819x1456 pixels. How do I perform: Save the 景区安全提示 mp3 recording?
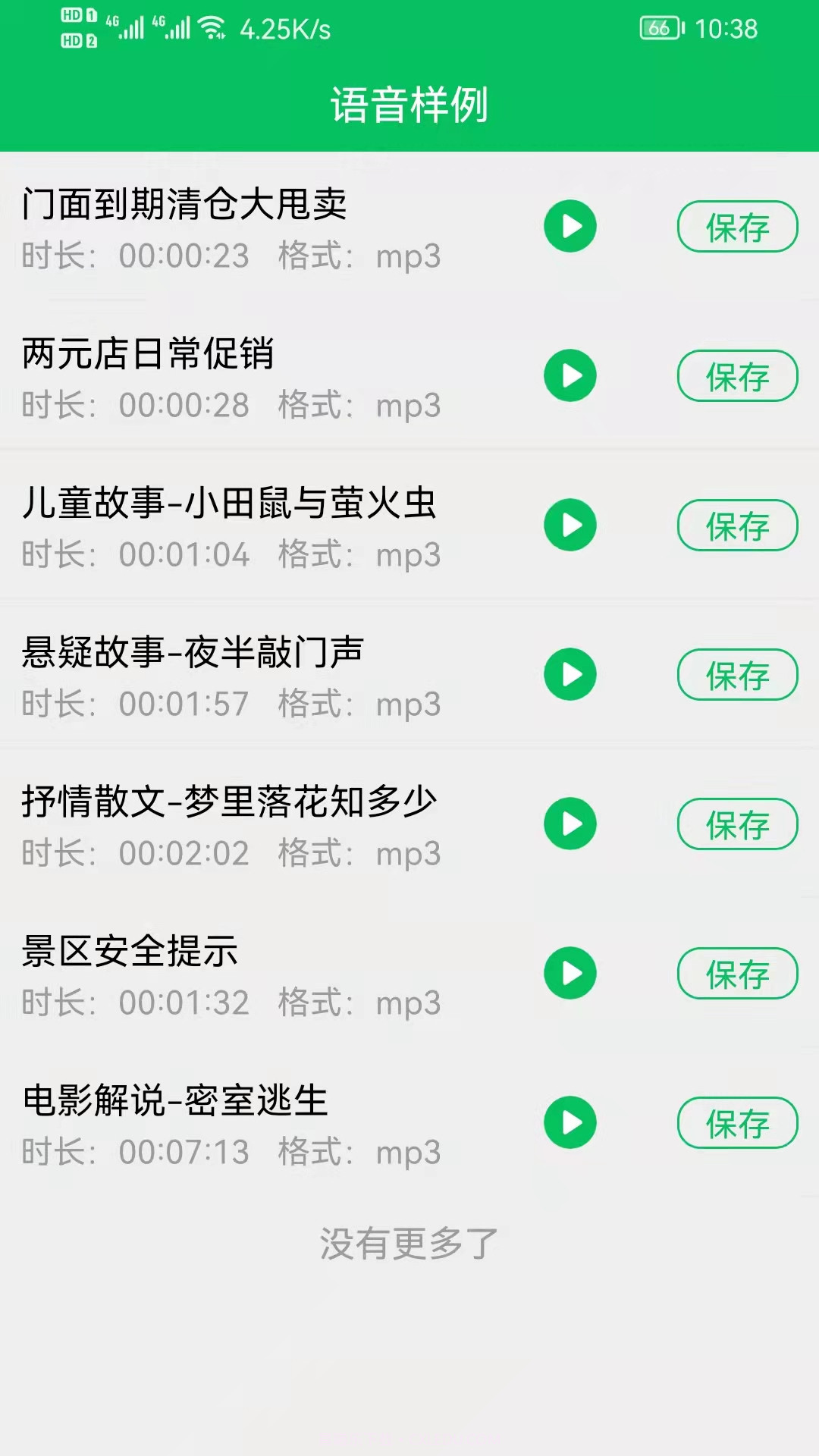[737, 972]
